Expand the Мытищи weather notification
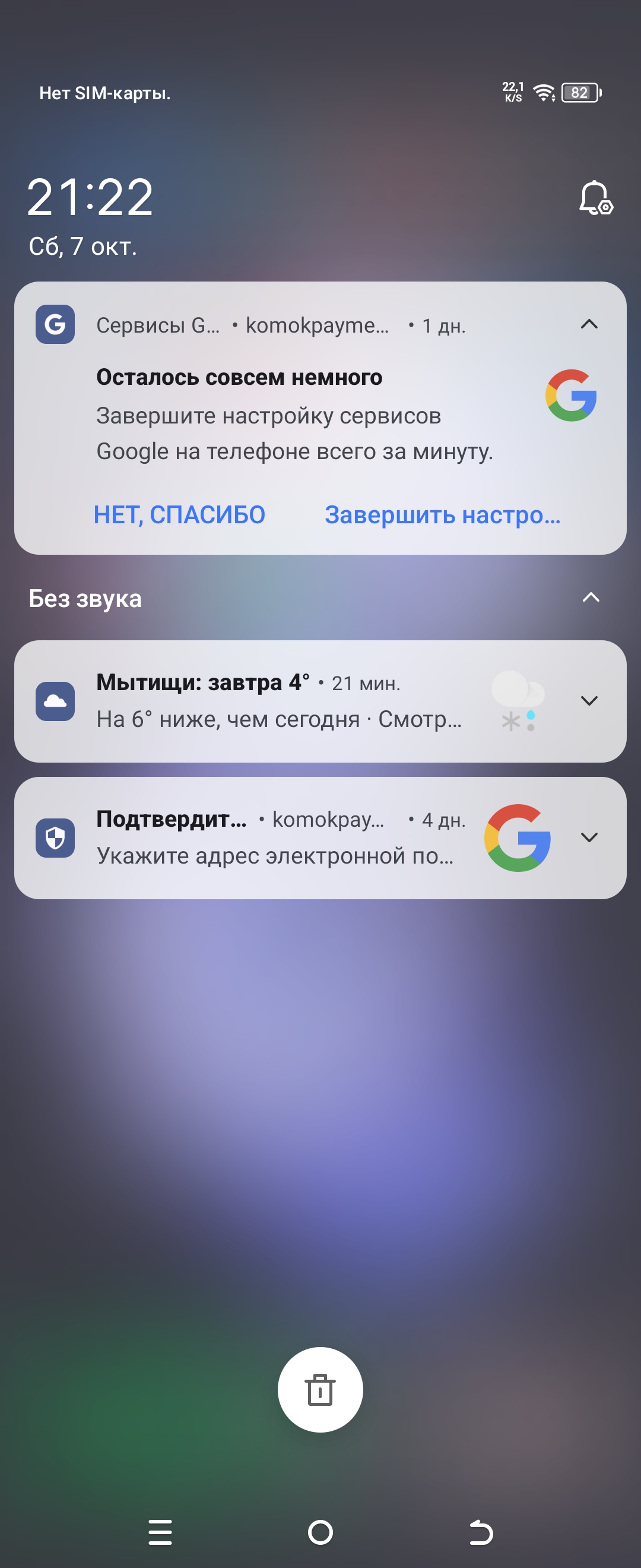Viewport: 641px width, 1568px height. click(x=589, y=701)
